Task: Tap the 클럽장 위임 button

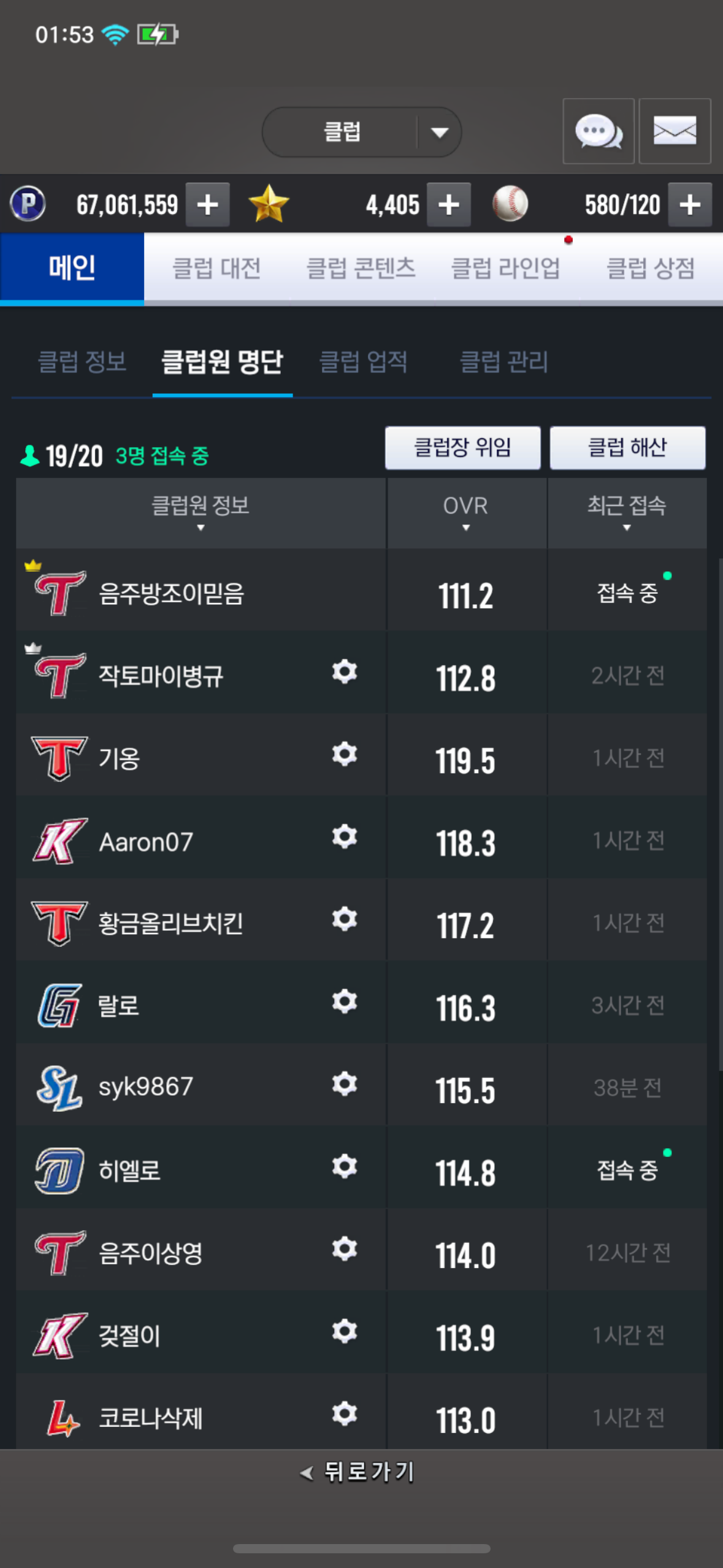Action: [463, 448]
